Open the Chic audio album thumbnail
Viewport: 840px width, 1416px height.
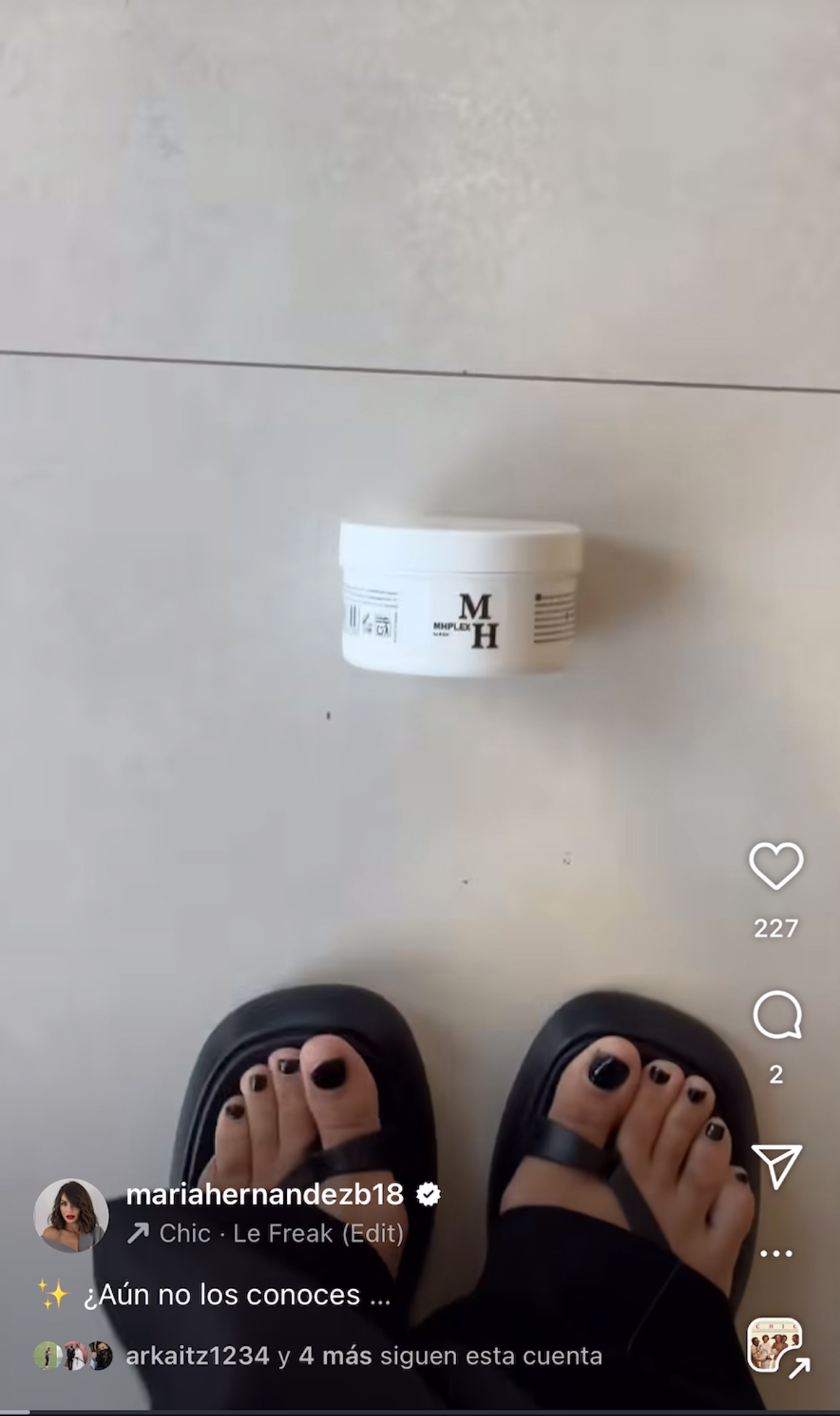coord(775,1344)
